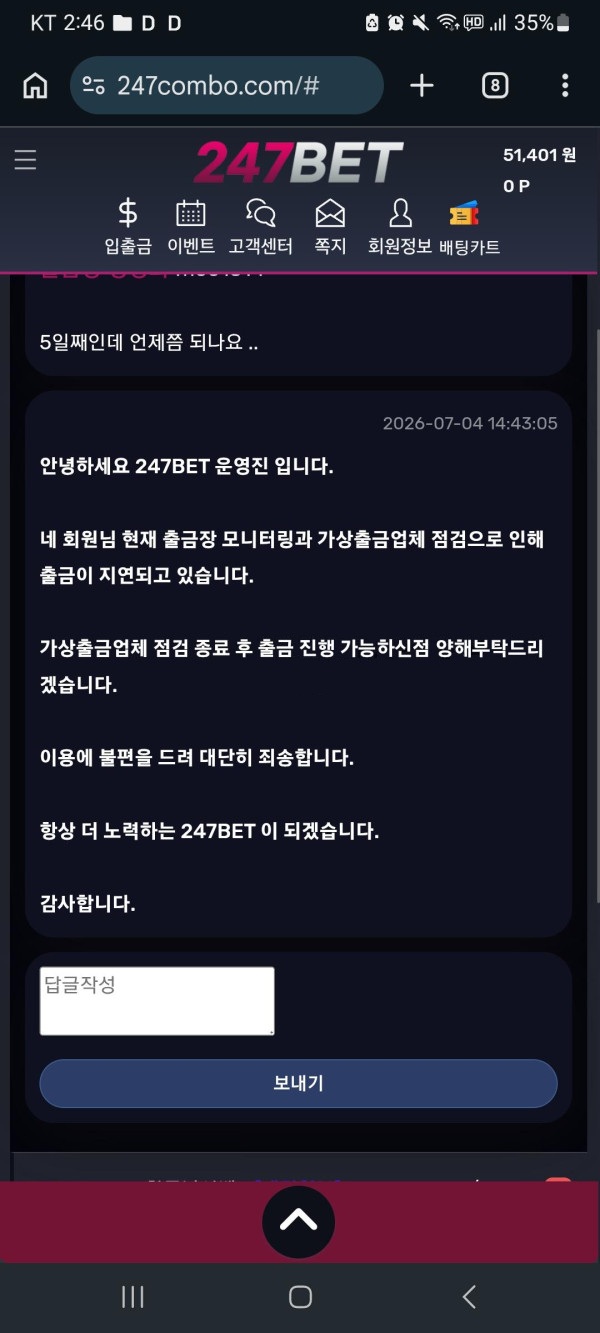Open the browser overflow menu
This screenshot has width=600, height=1333.
pyautogui.click(x=565, y=86)
